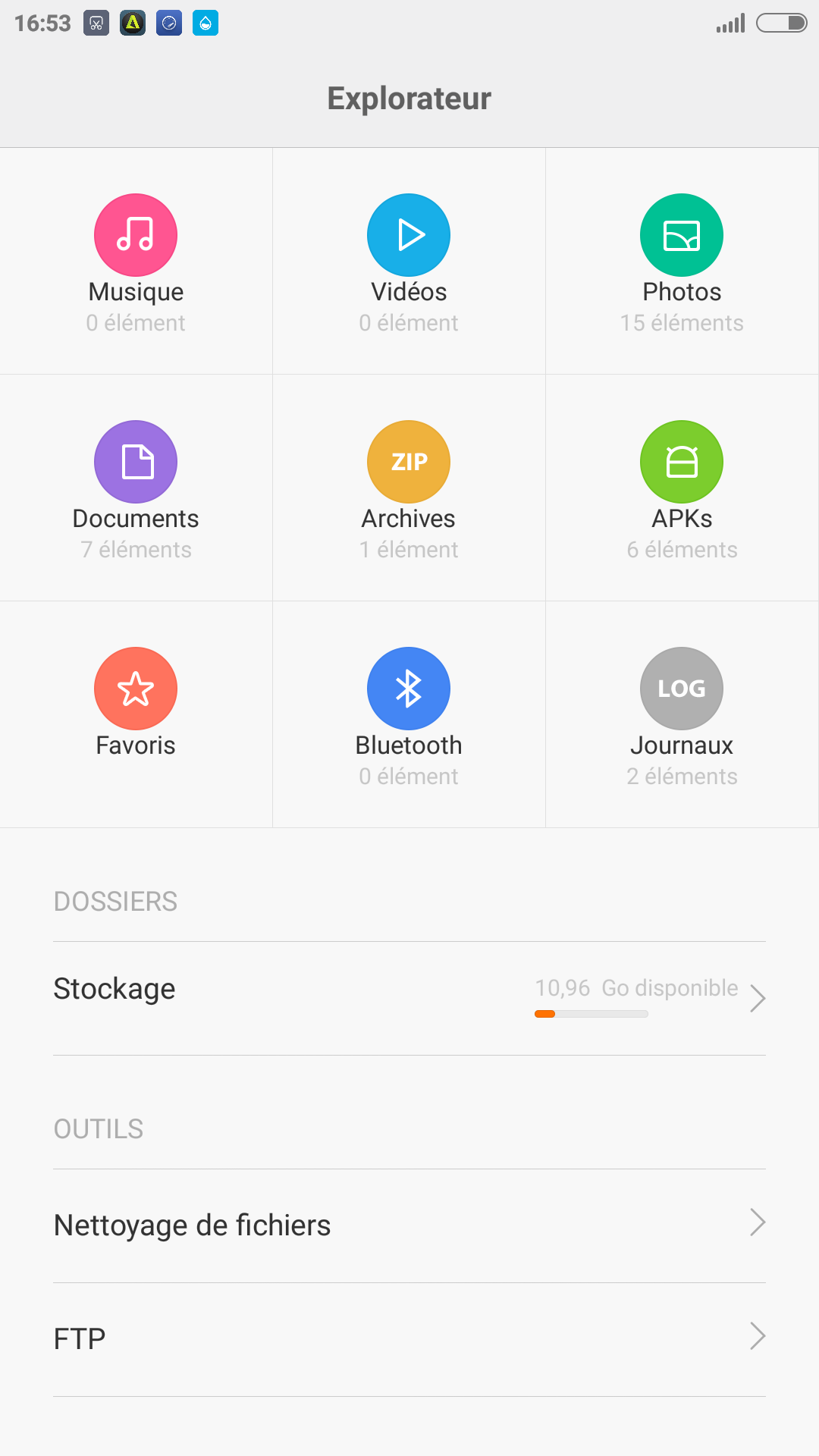Viewport: 819px width, 1456px height.
Task: Browse the Vidéos category
Action: pyautogui.click(x=409, y=262)
